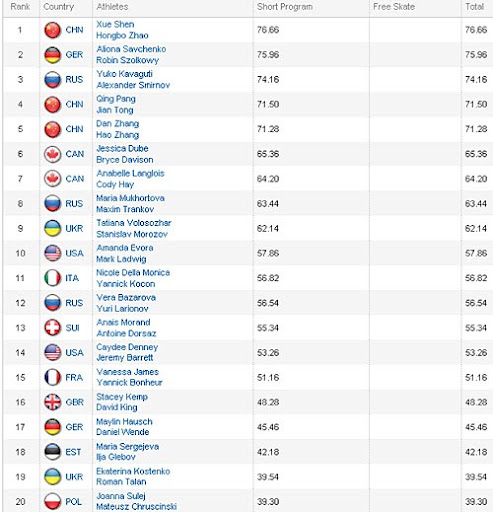Open Maxim Trankov's profile
Screen dimensions: 493x512
point(125,209)
